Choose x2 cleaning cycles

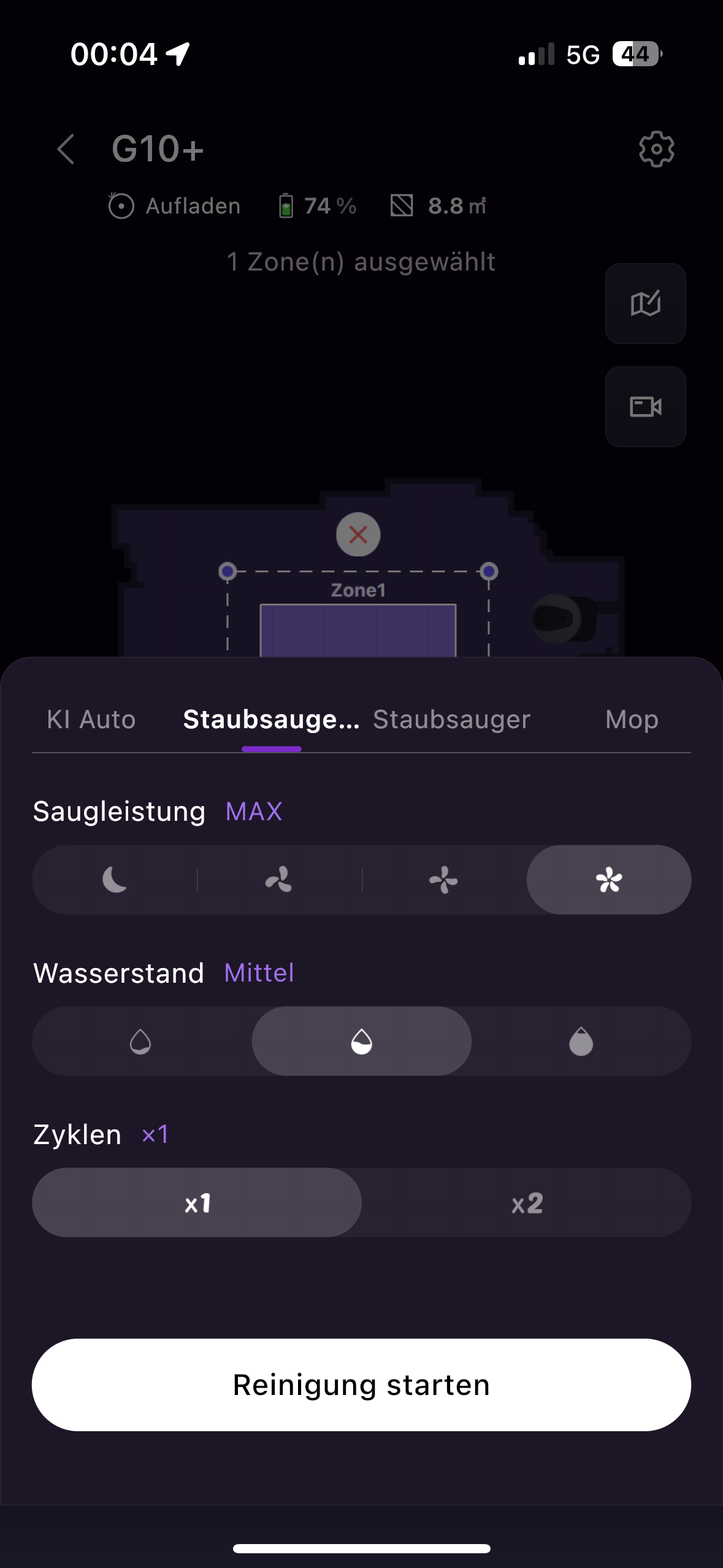pyautogui.click(x=527, y=1202)
